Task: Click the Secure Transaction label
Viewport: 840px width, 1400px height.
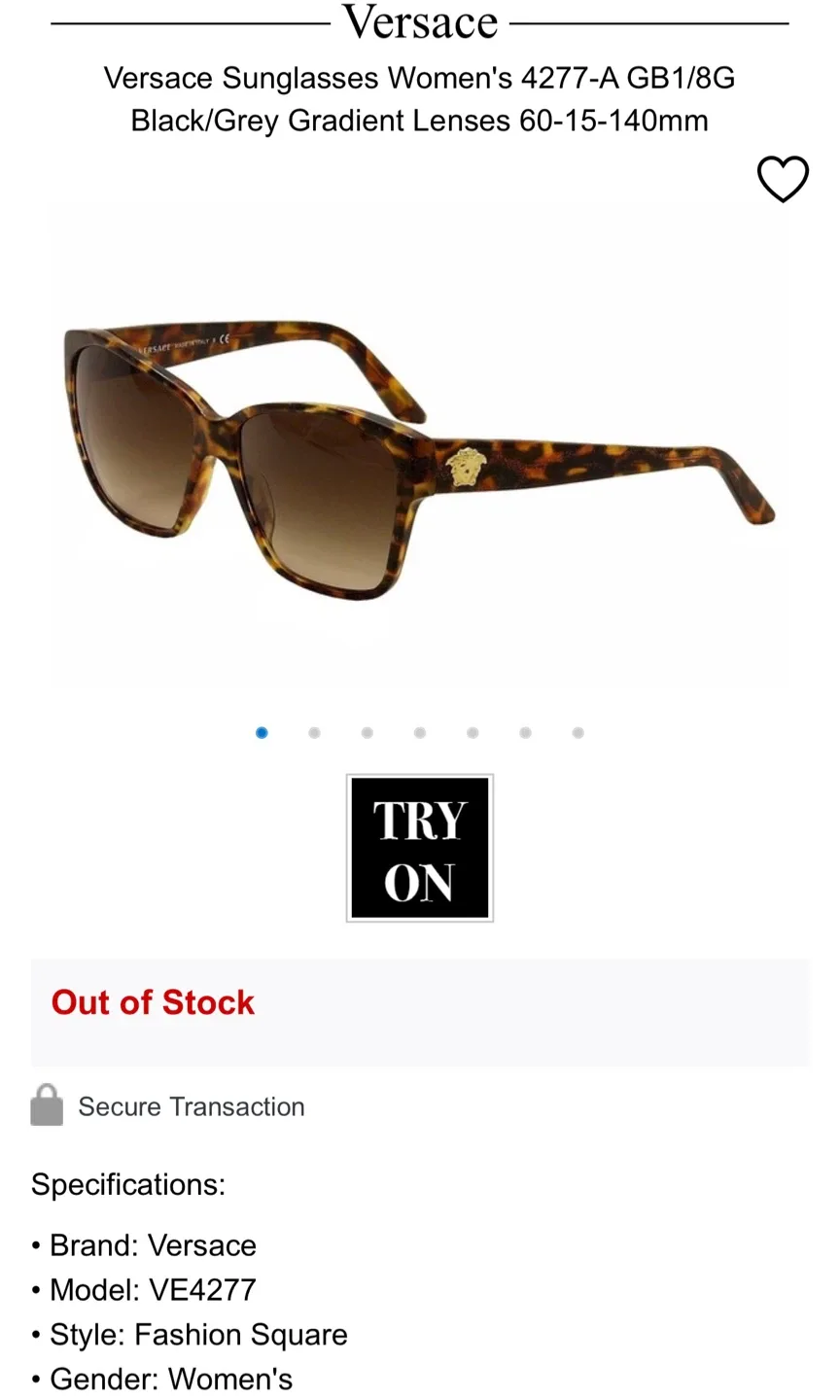Action: 191,1106
